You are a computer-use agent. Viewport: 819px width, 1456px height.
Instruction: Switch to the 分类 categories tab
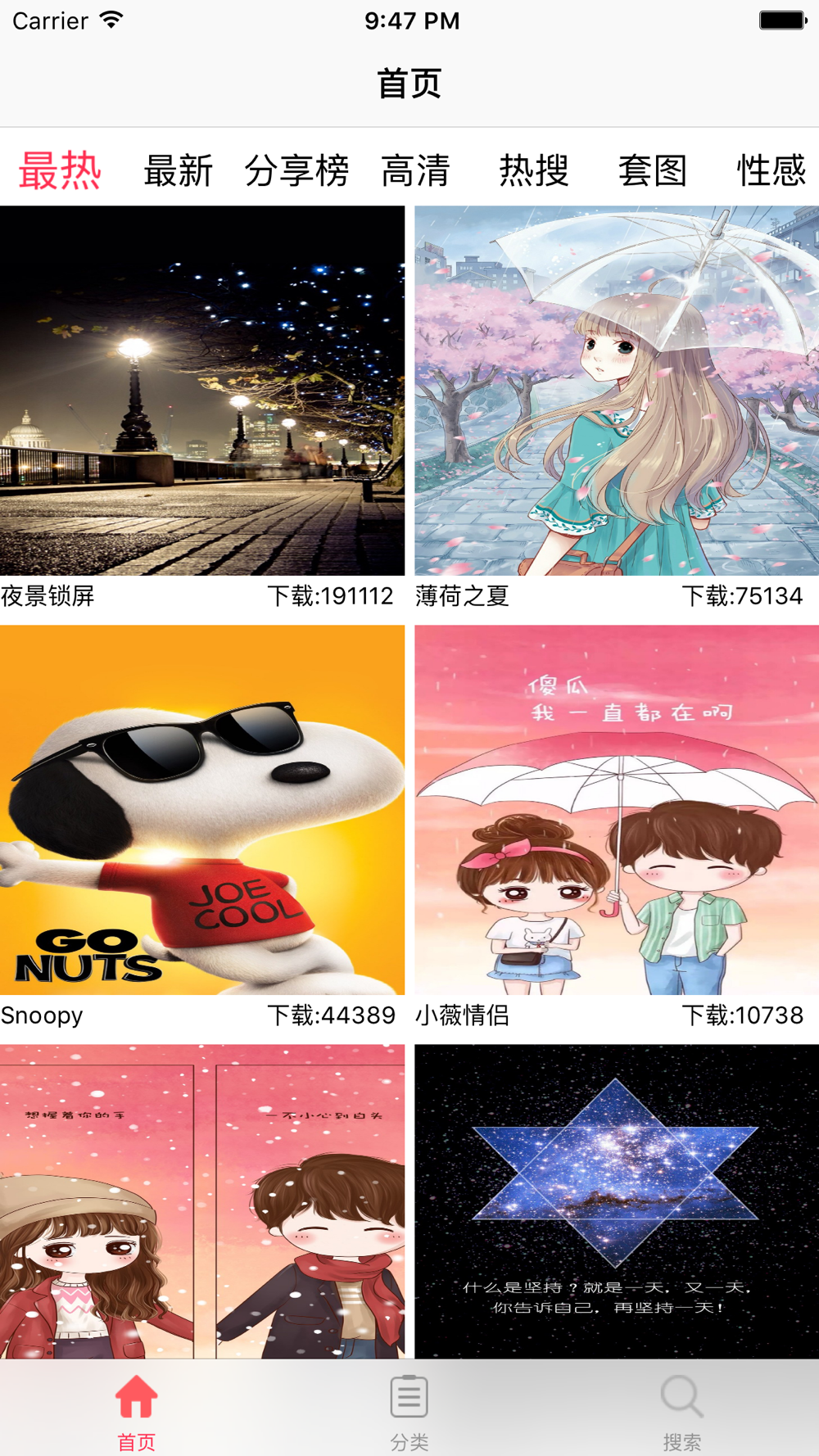coord(409,1410)
